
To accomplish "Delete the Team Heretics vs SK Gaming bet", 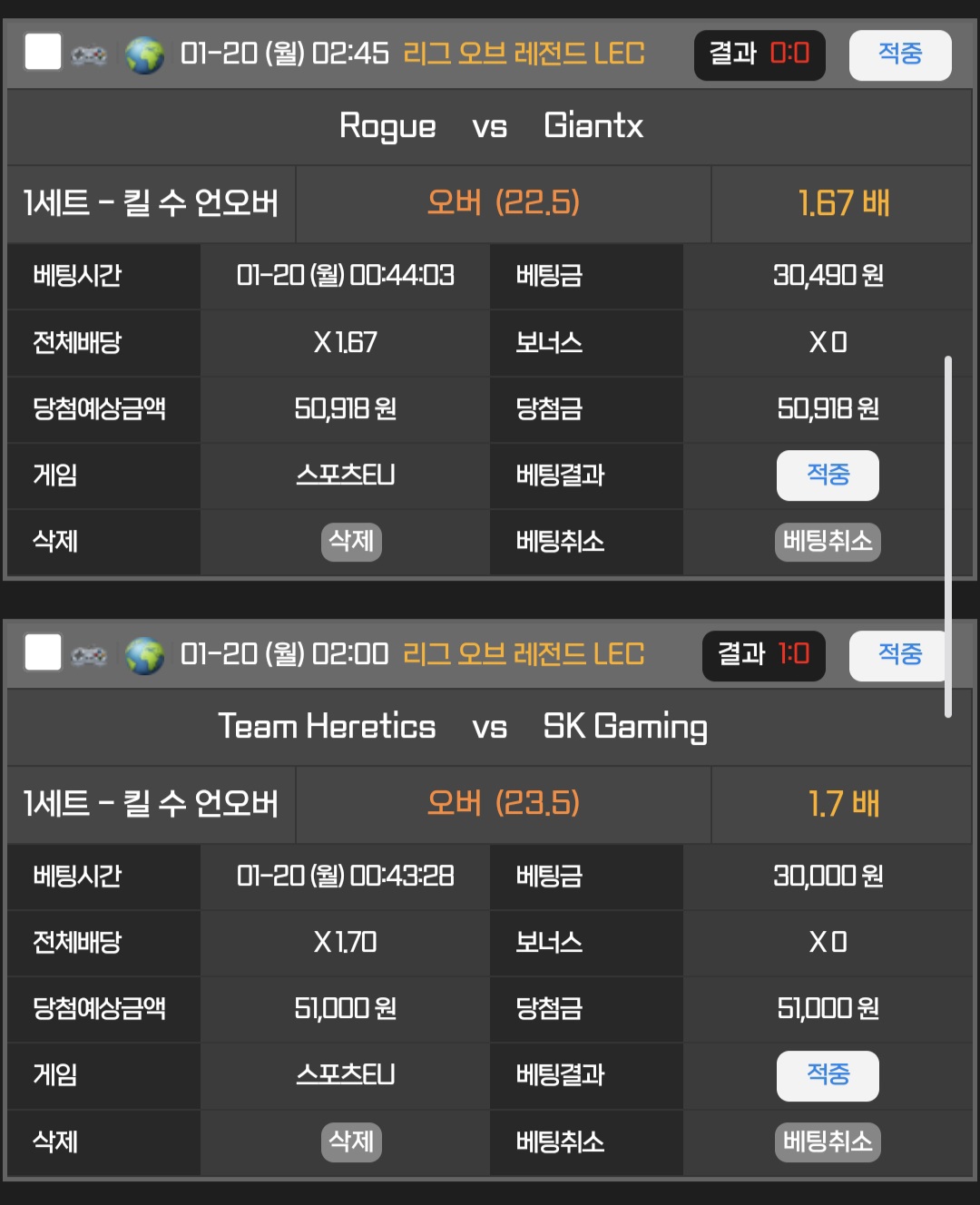I will (x=351, y=1141).
